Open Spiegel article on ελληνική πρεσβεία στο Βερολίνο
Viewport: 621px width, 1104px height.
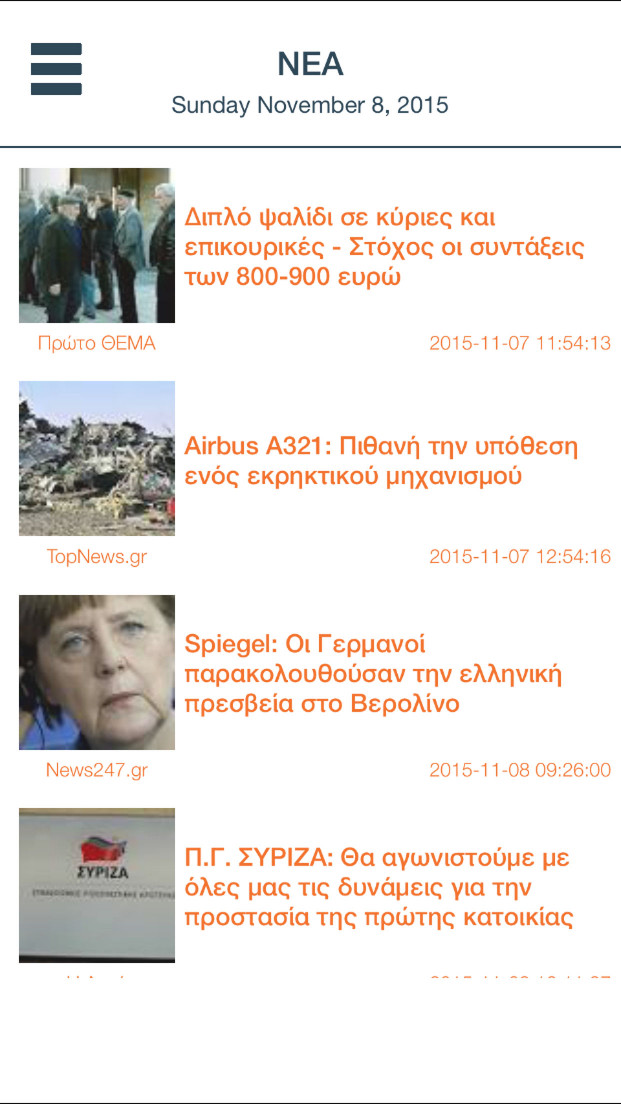coord(373,674)
